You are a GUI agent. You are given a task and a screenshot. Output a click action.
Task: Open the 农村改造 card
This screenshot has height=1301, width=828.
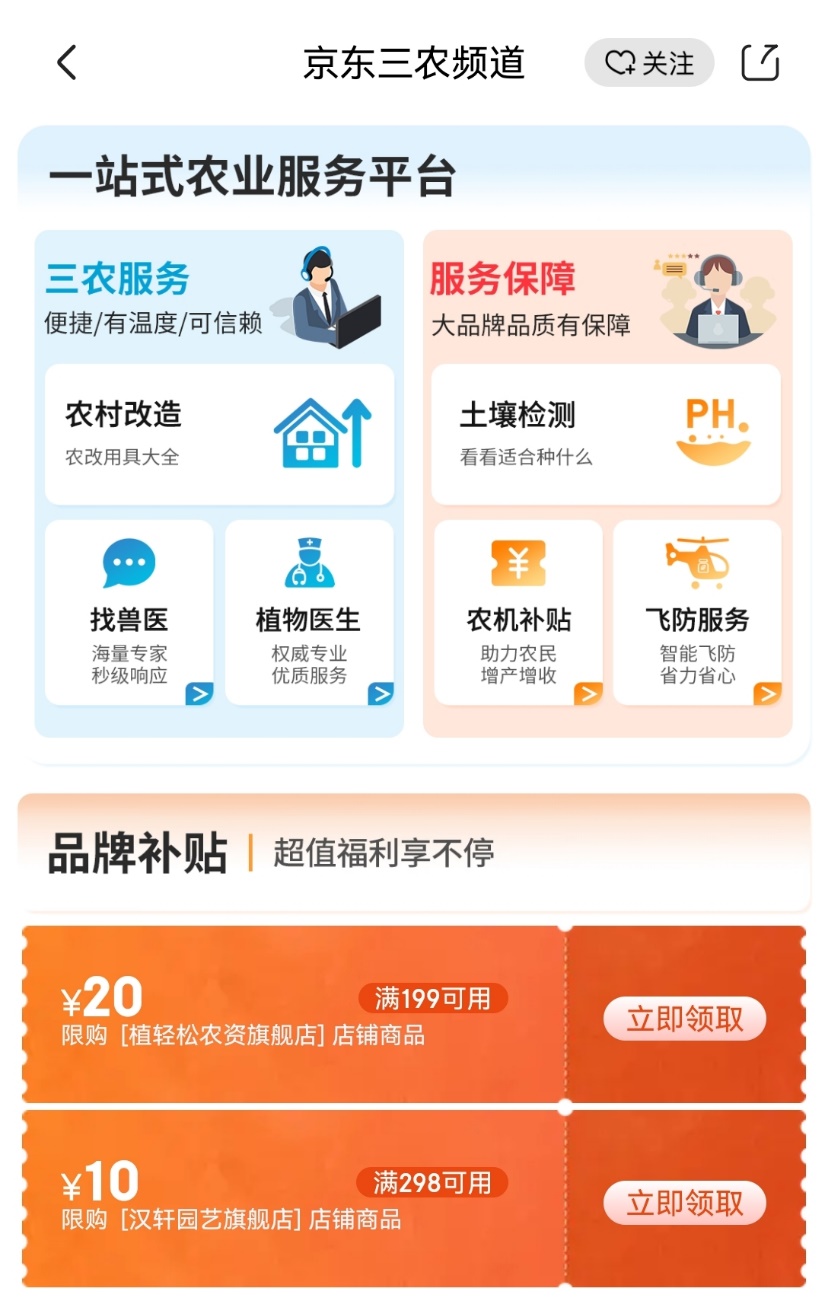pyautogui.click(x=219, y=434)
